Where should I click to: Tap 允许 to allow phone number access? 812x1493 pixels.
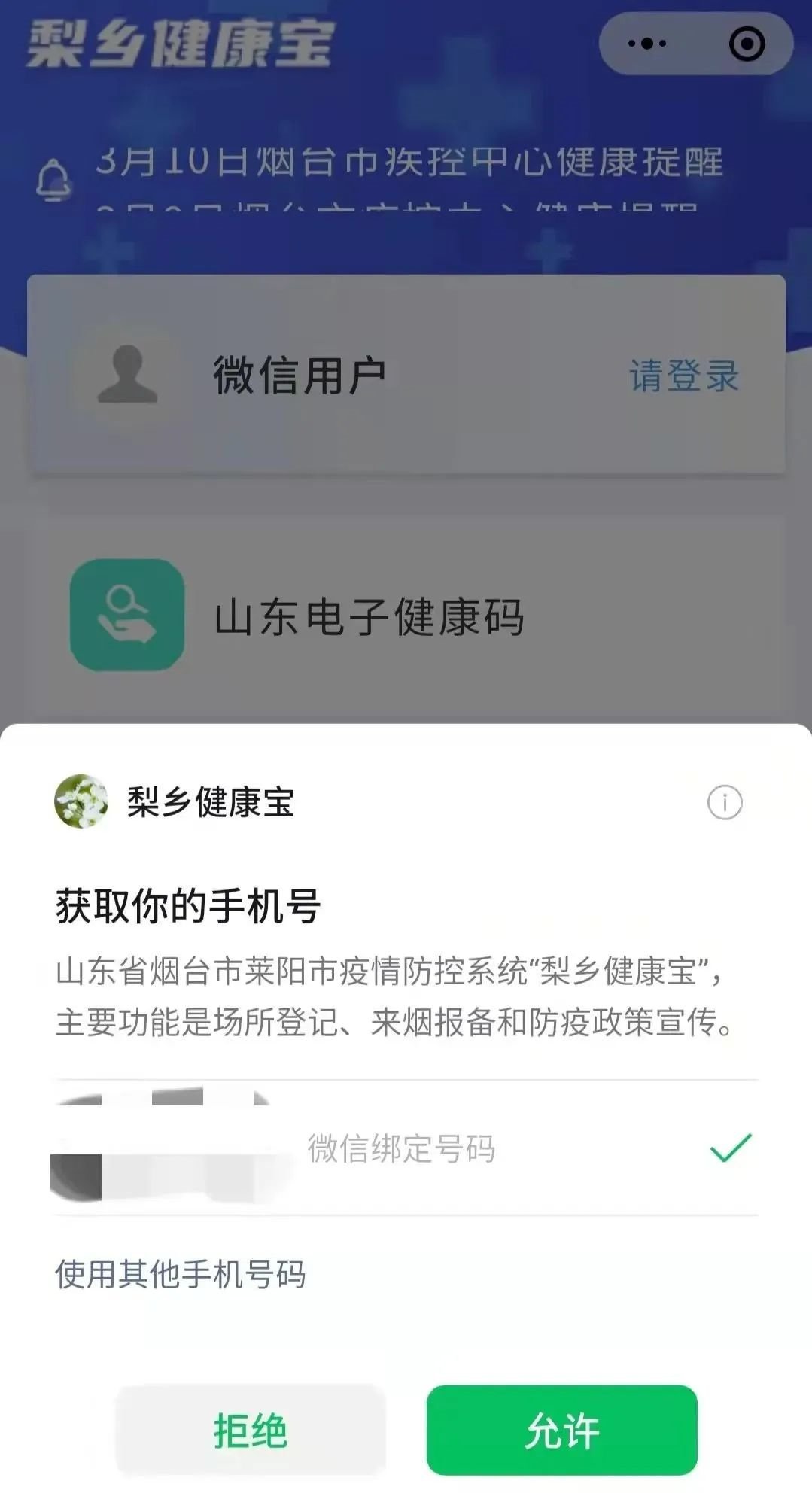coord(561,1430)
